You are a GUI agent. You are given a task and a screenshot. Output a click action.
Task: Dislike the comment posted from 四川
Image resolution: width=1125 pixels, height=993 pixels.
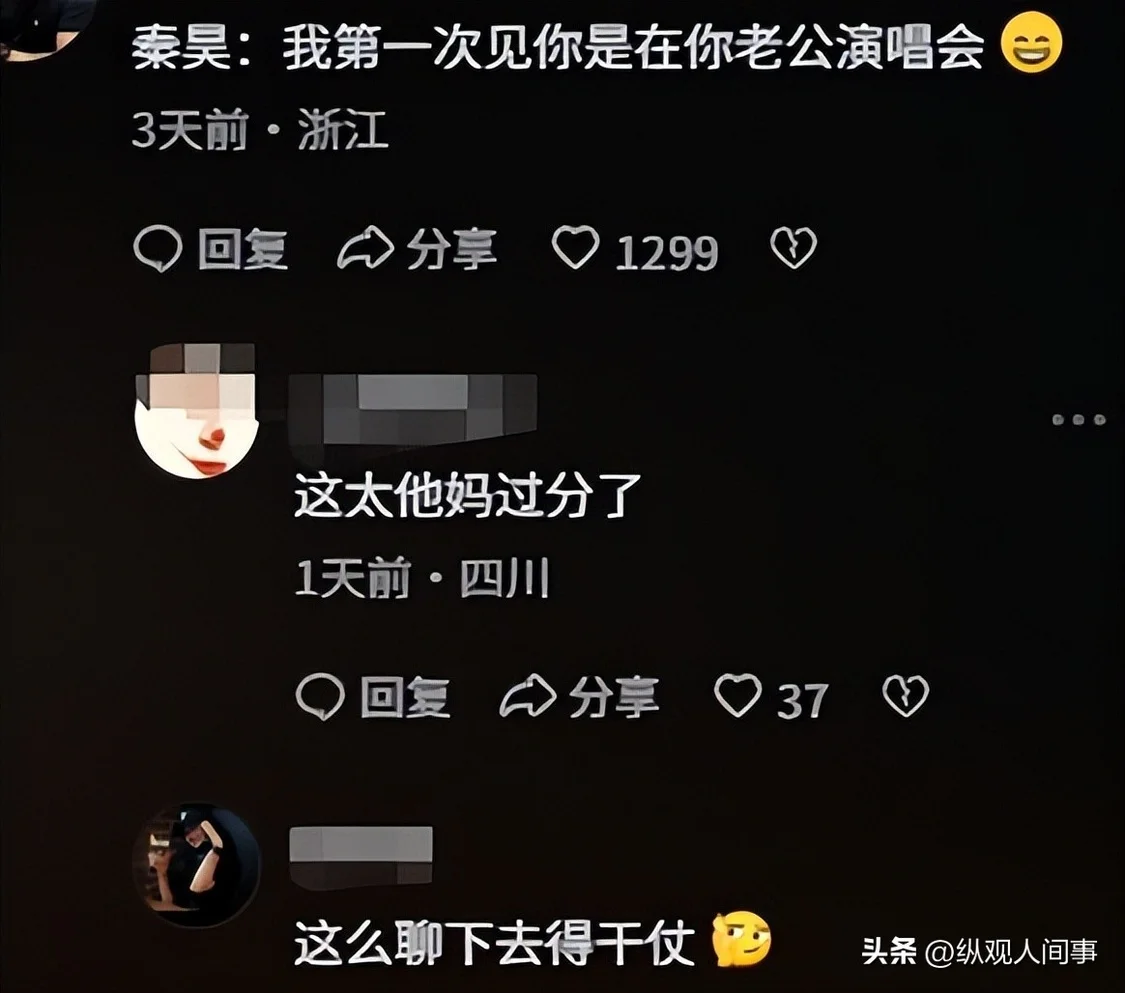(x=905, y=697)
